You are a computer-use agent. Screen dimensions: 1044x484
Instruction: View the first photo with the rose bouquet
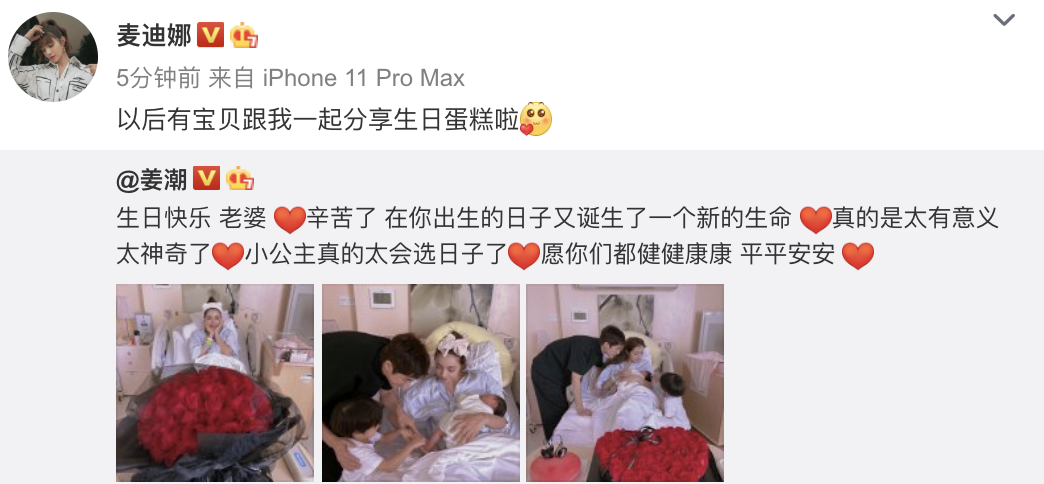(214, 382)
